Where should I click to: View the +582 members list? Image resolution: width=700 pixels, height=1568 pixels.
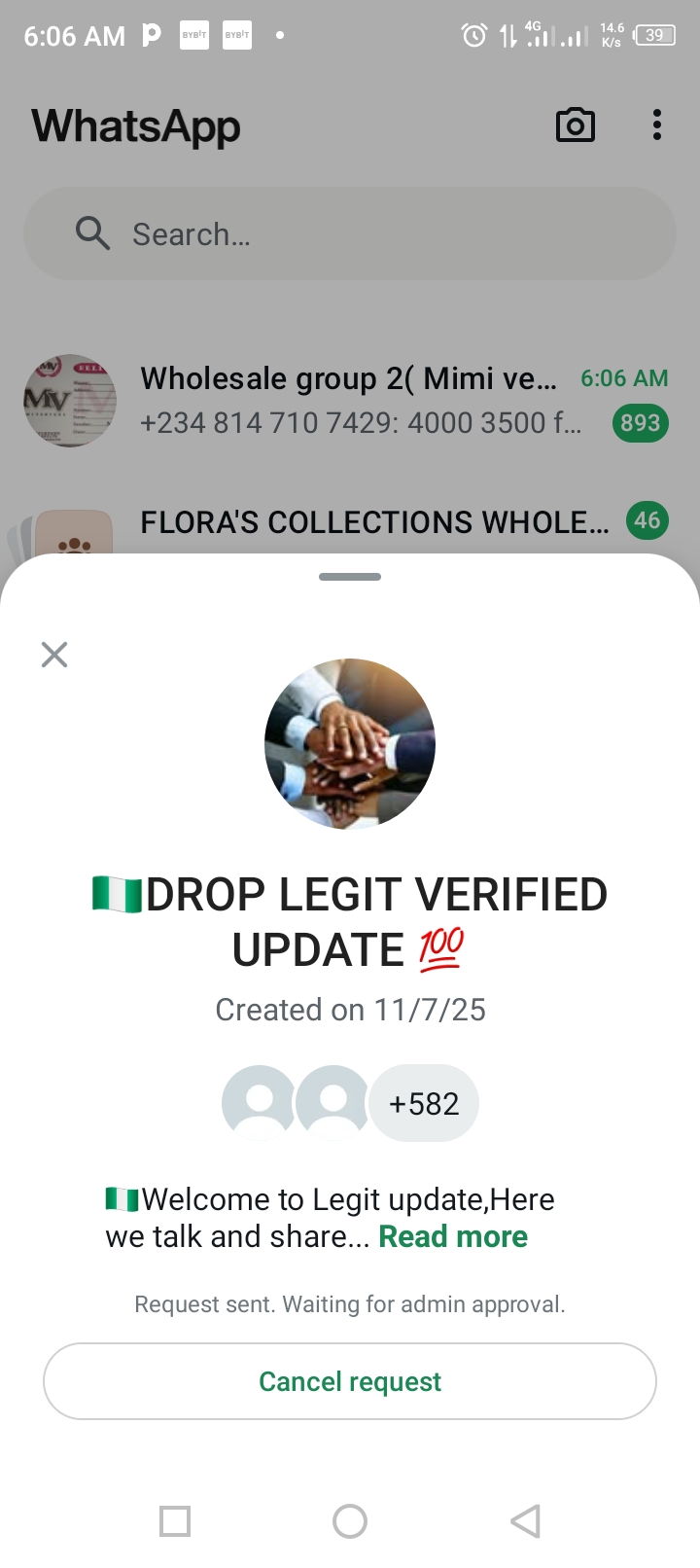[424, 1104]
